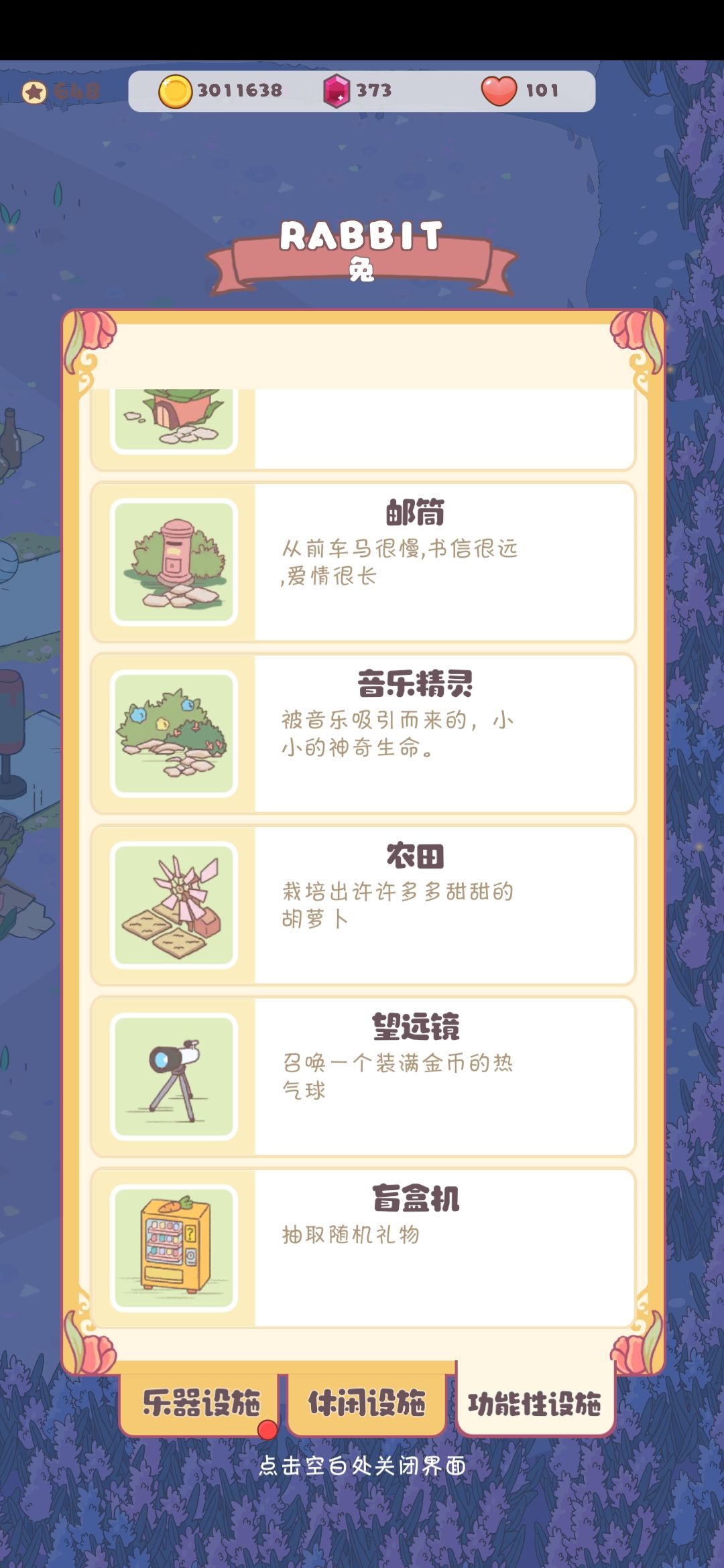This screenshot has width=724, height=1568.
Task: Tap the pink gem currency icon
Action: click(339, 90)
